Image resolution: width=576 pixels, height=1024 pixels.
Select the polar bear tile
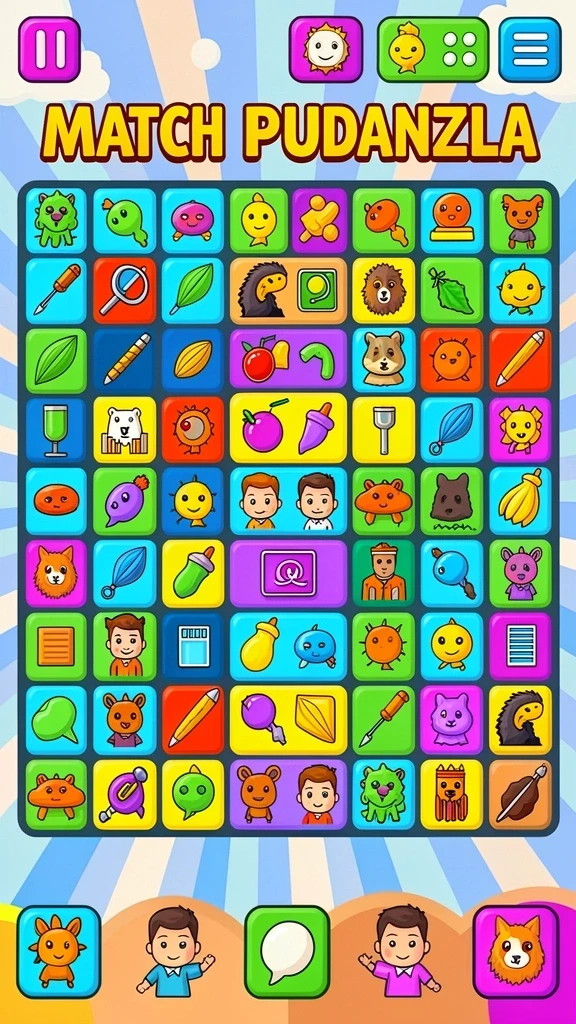(125, 430)
